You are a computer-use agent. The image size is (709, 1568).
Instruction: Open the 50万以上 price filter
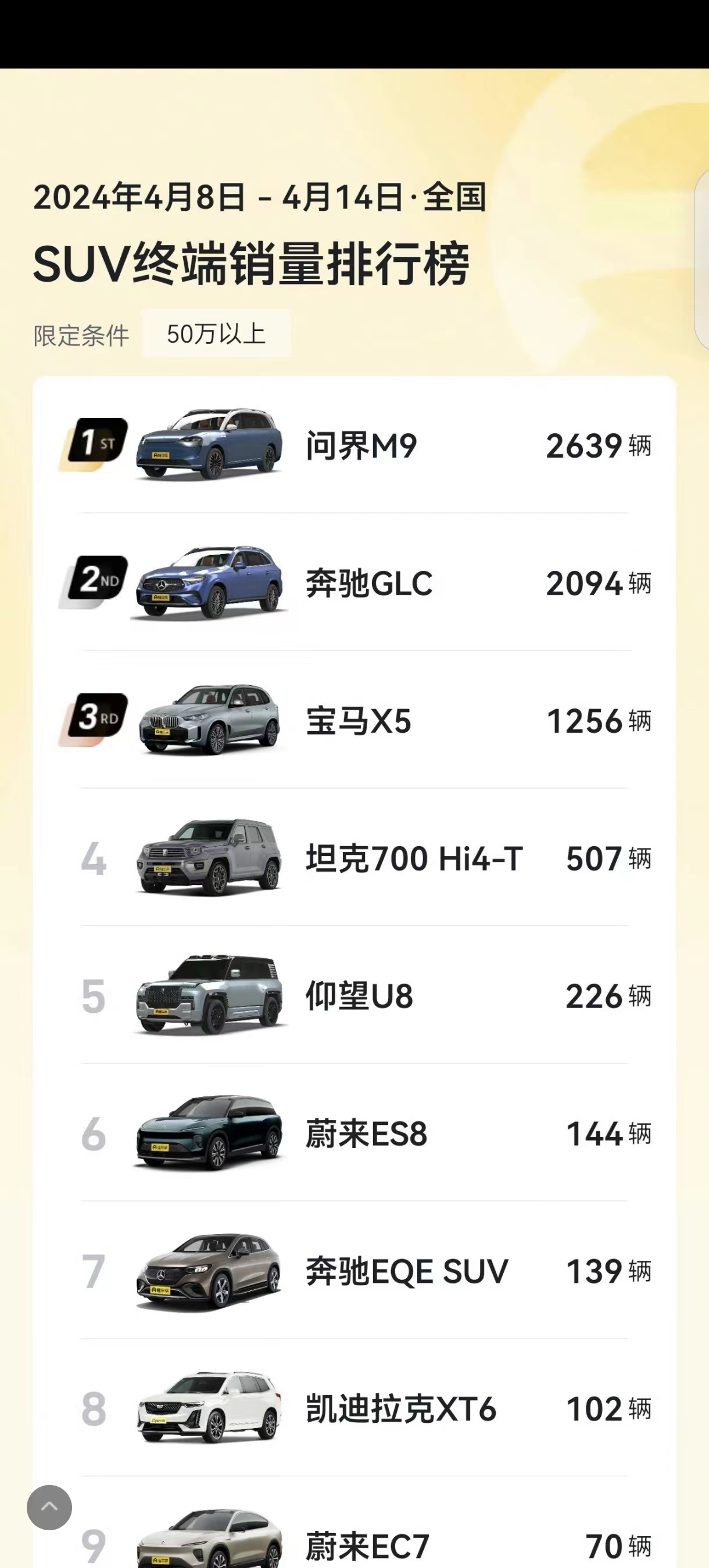pos(217,333)
